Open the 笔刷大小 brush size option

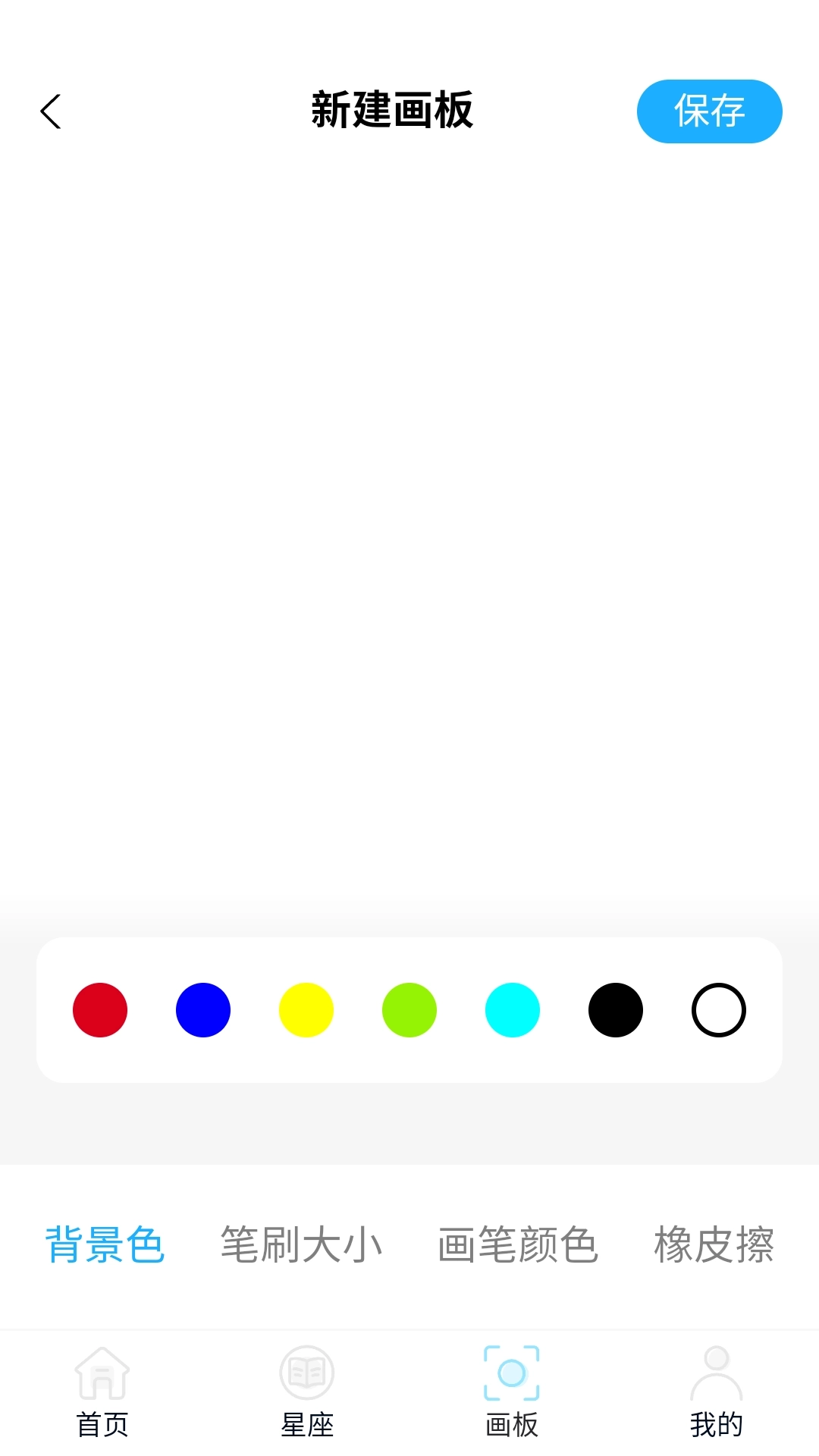pos(301,1245)
